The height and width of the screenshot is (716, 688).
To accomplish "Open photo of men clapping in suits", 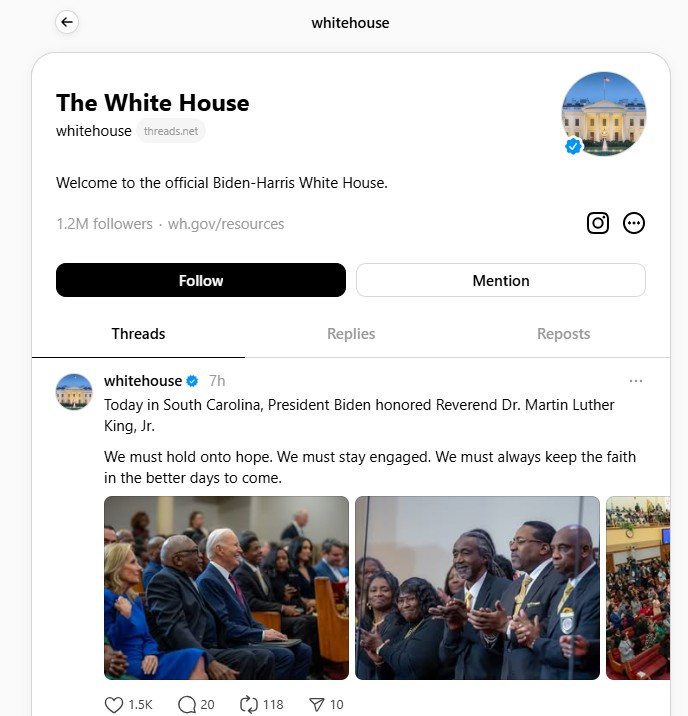I will pos(477,588).
